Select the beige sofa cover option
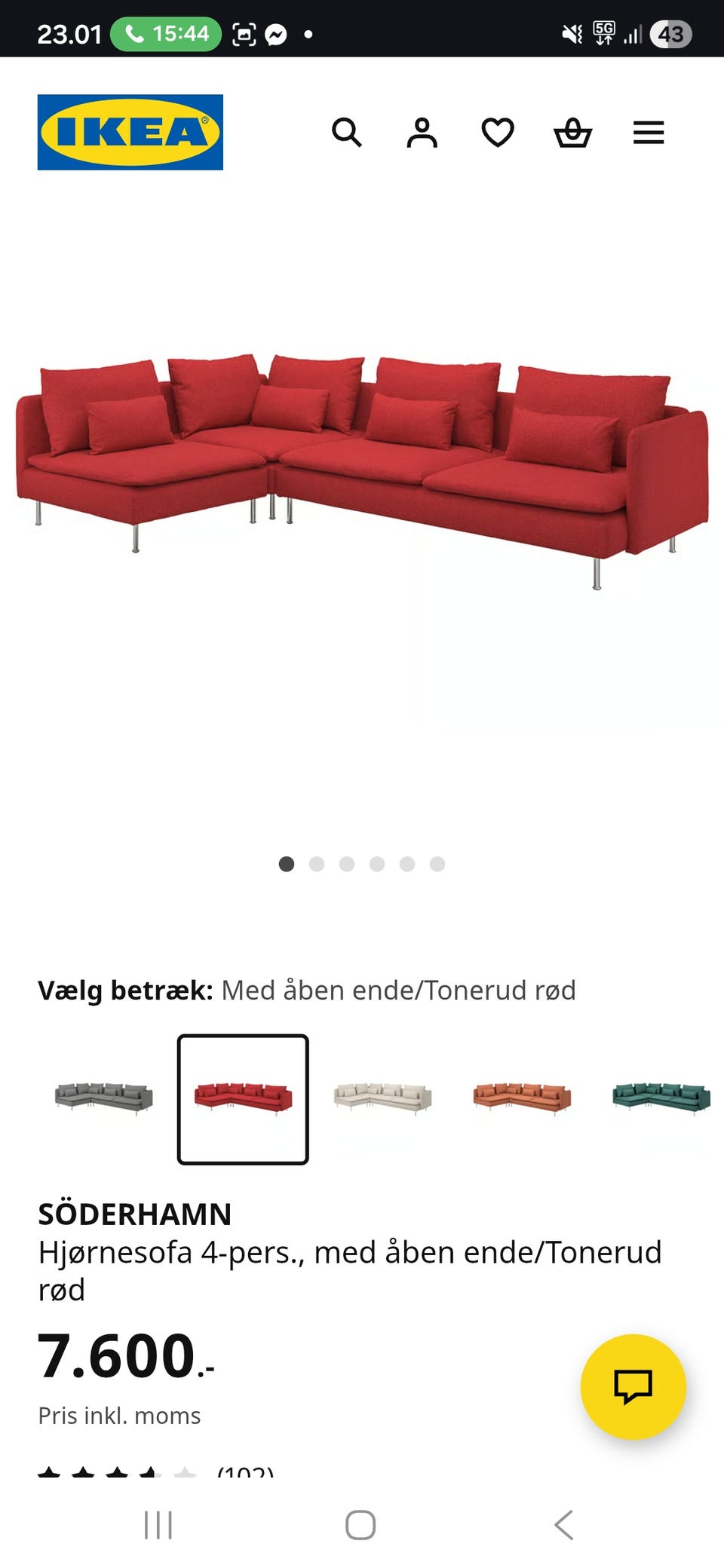The height and width of the screenshot is (1568, 724). 382,1099
